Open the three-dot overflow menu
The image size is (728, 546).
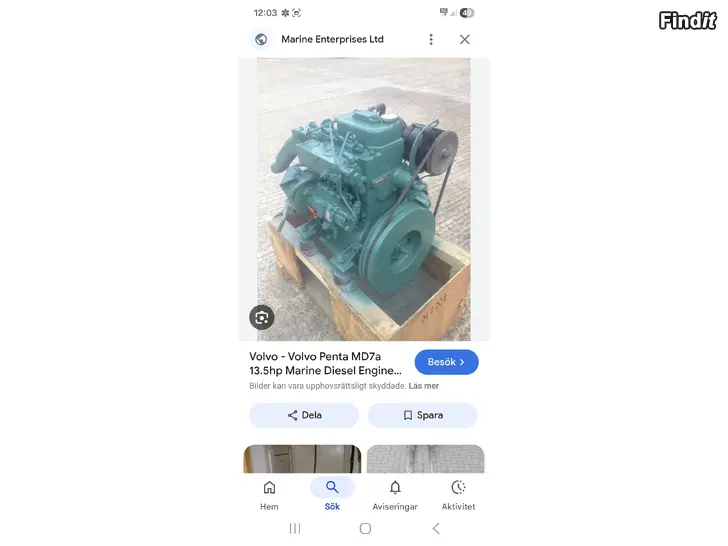[x=431, y=39]
